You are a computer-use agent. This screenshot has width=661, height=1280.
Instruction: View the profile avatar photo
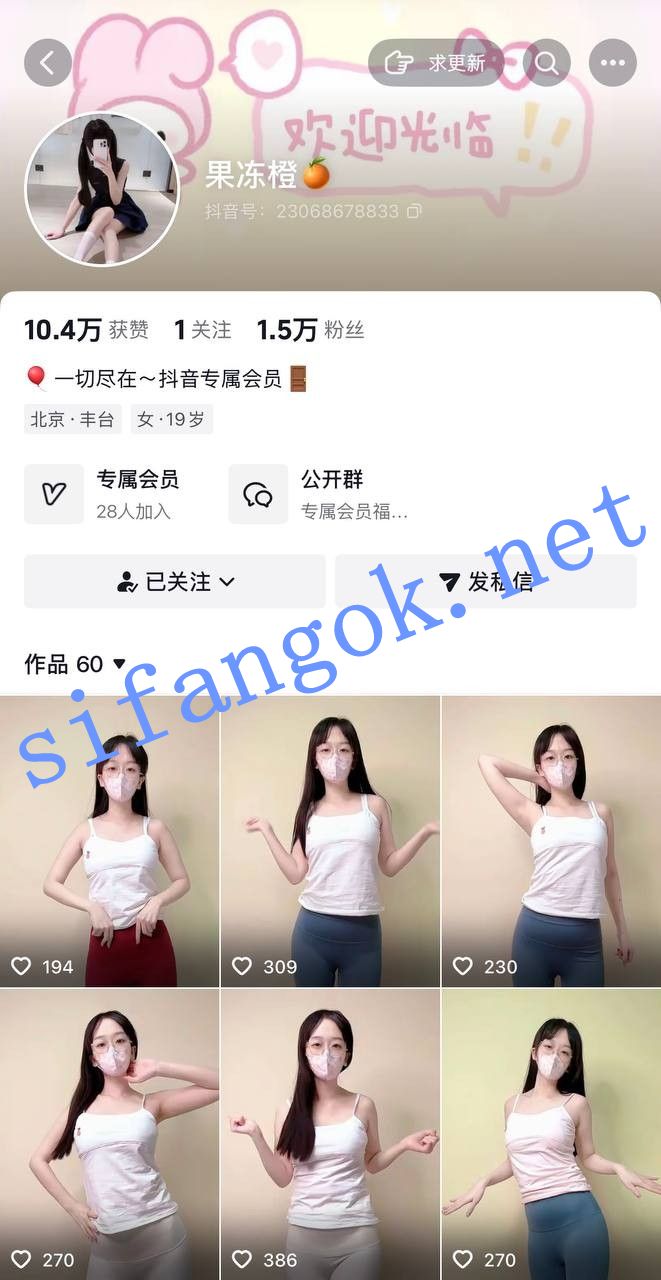click(x=101, y=188)
